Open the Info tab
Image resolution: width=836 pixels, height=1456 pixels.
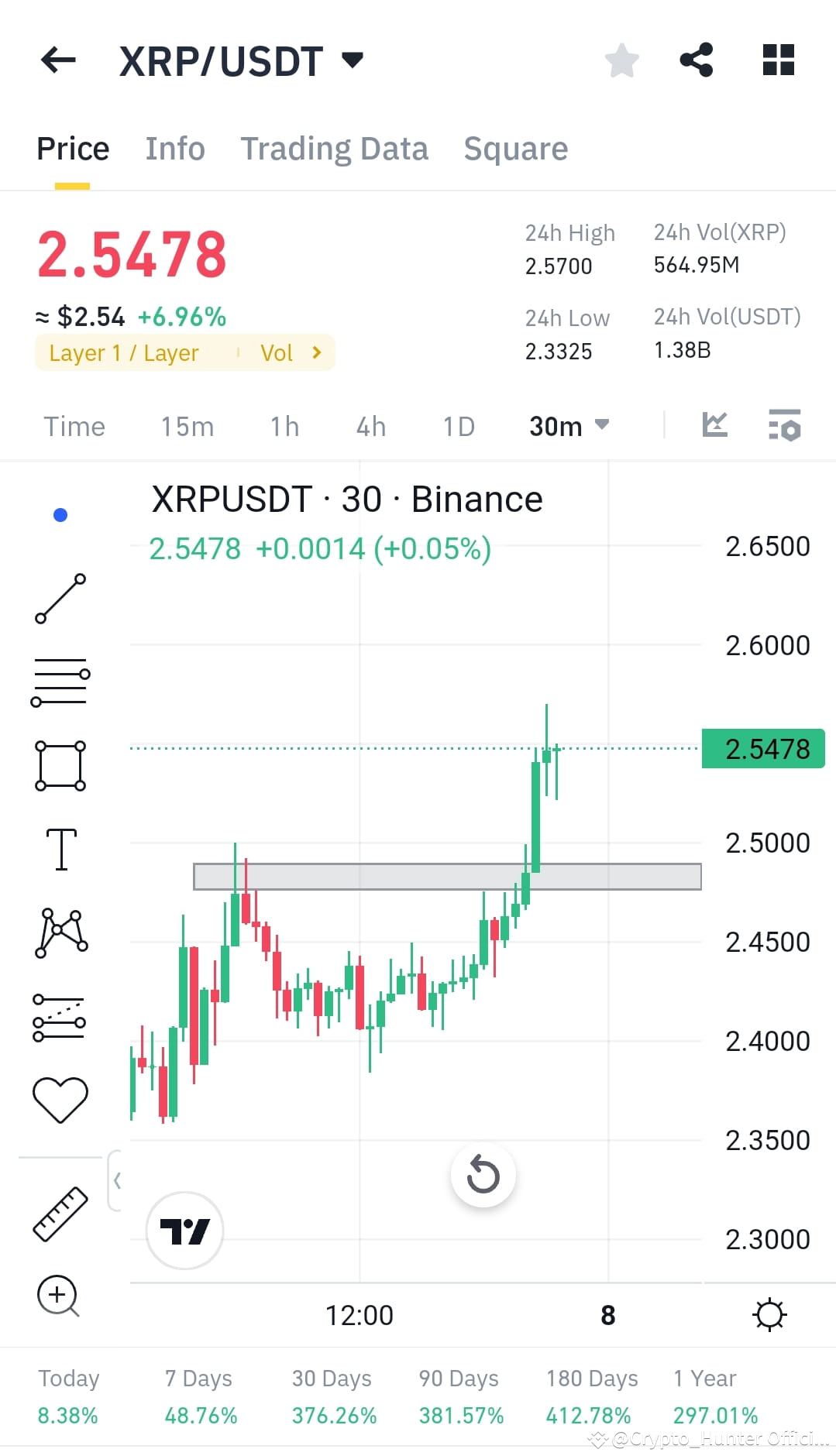coord(174,148)
